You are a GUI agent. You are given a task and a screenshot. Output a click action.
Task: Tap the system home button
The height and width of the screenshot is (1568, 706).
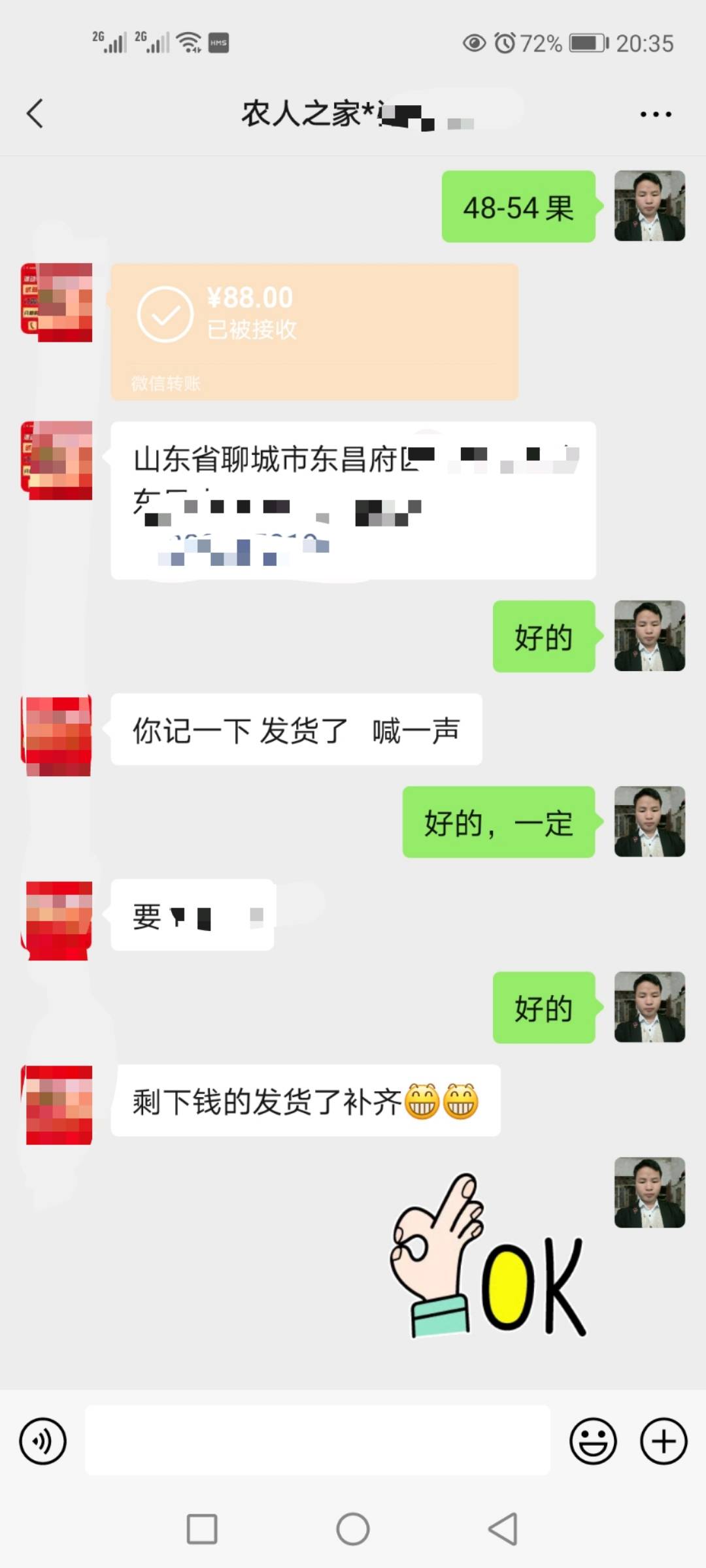tap(353, 1529)
